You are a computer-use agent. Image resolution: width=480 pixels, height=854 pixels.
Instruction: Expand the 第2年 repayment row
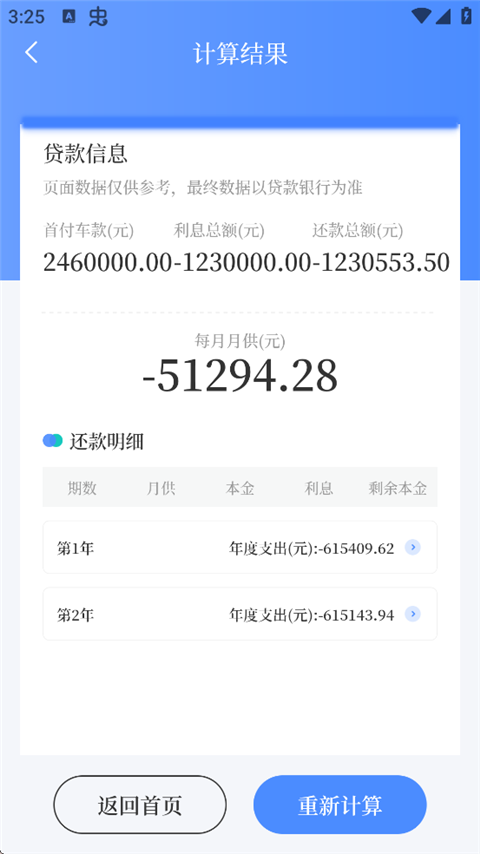240,614
